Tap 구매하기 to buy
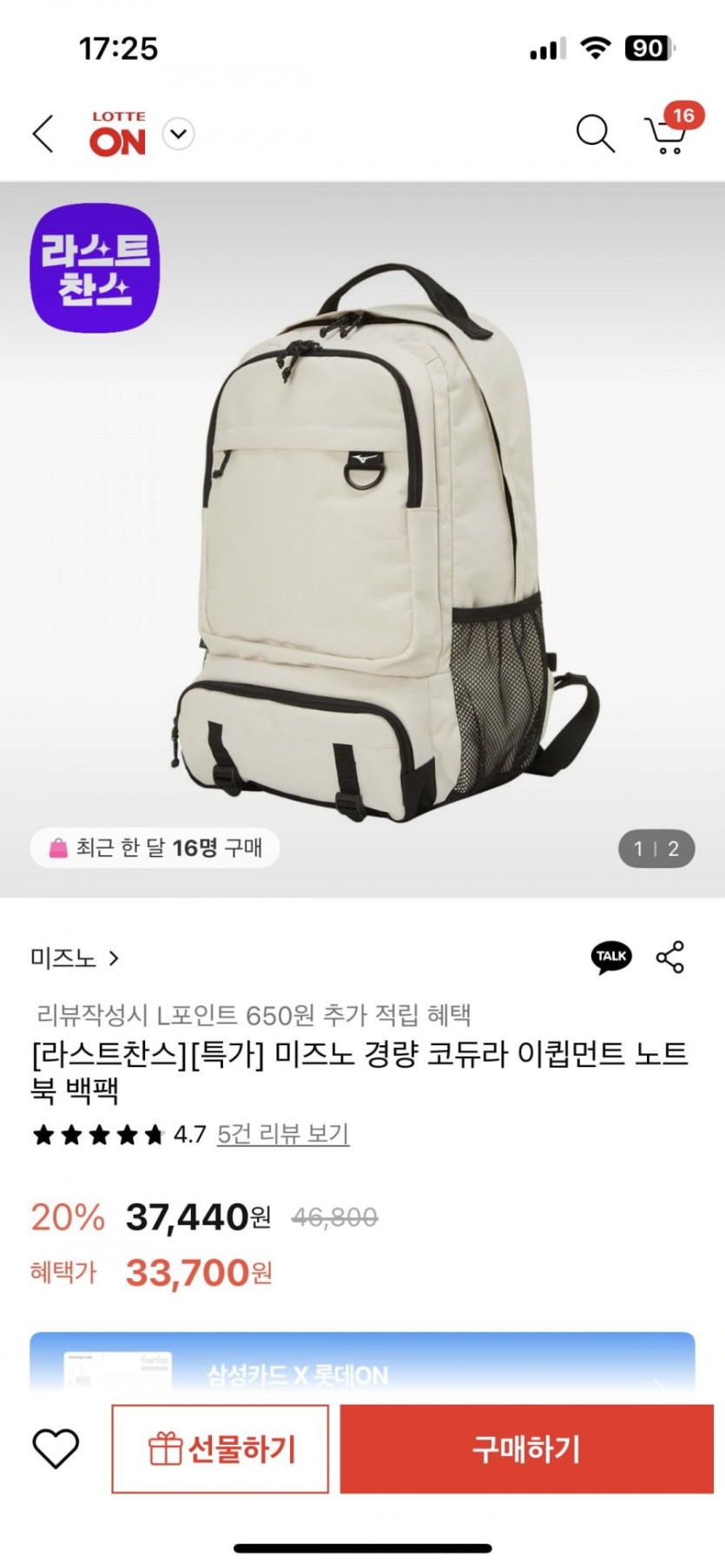 (x=526, y=1449)
